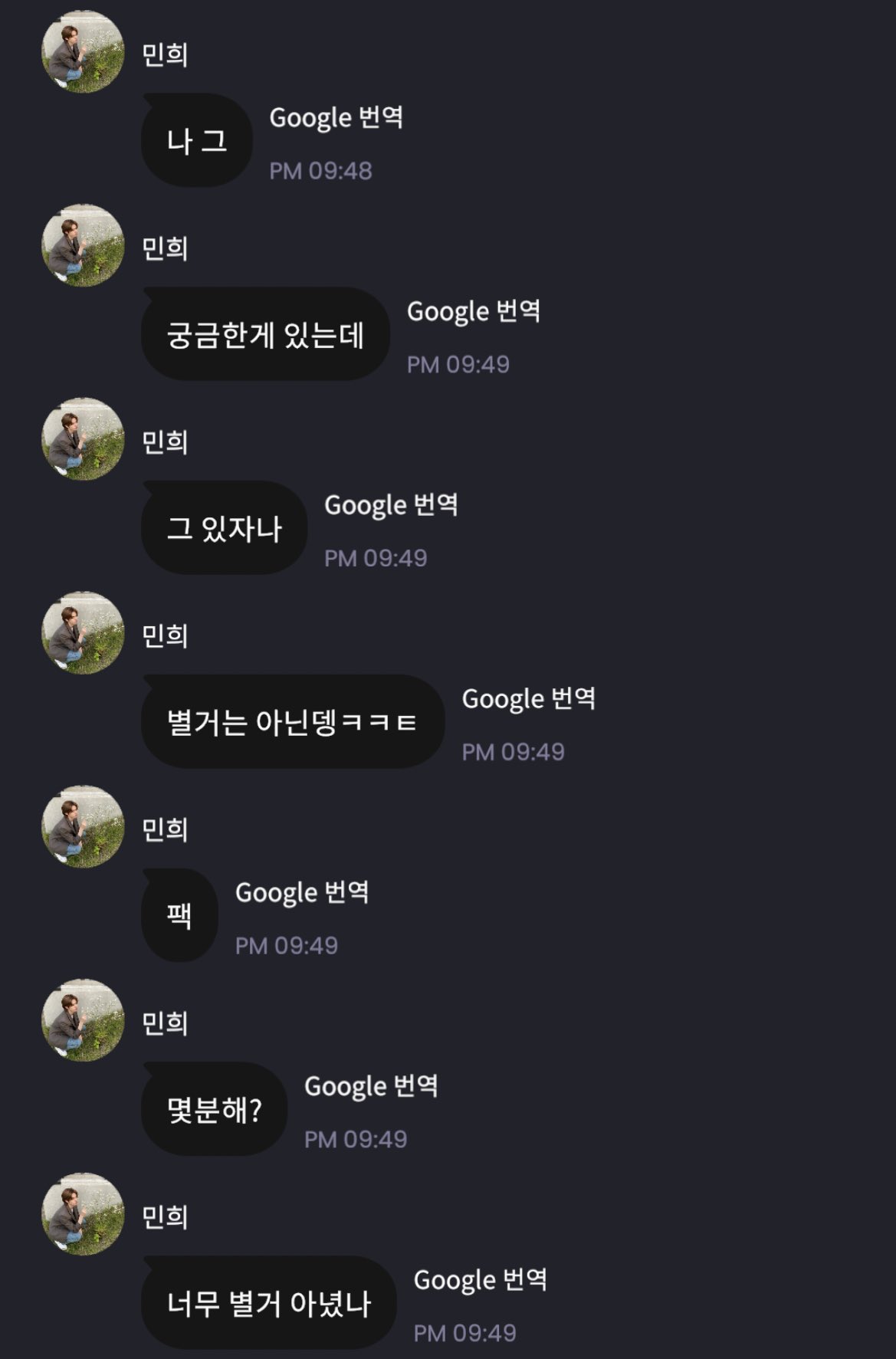Viewport: 896px width, 1359px height.
Task: Select the "나 그" chat bubble
Action: 195,138
